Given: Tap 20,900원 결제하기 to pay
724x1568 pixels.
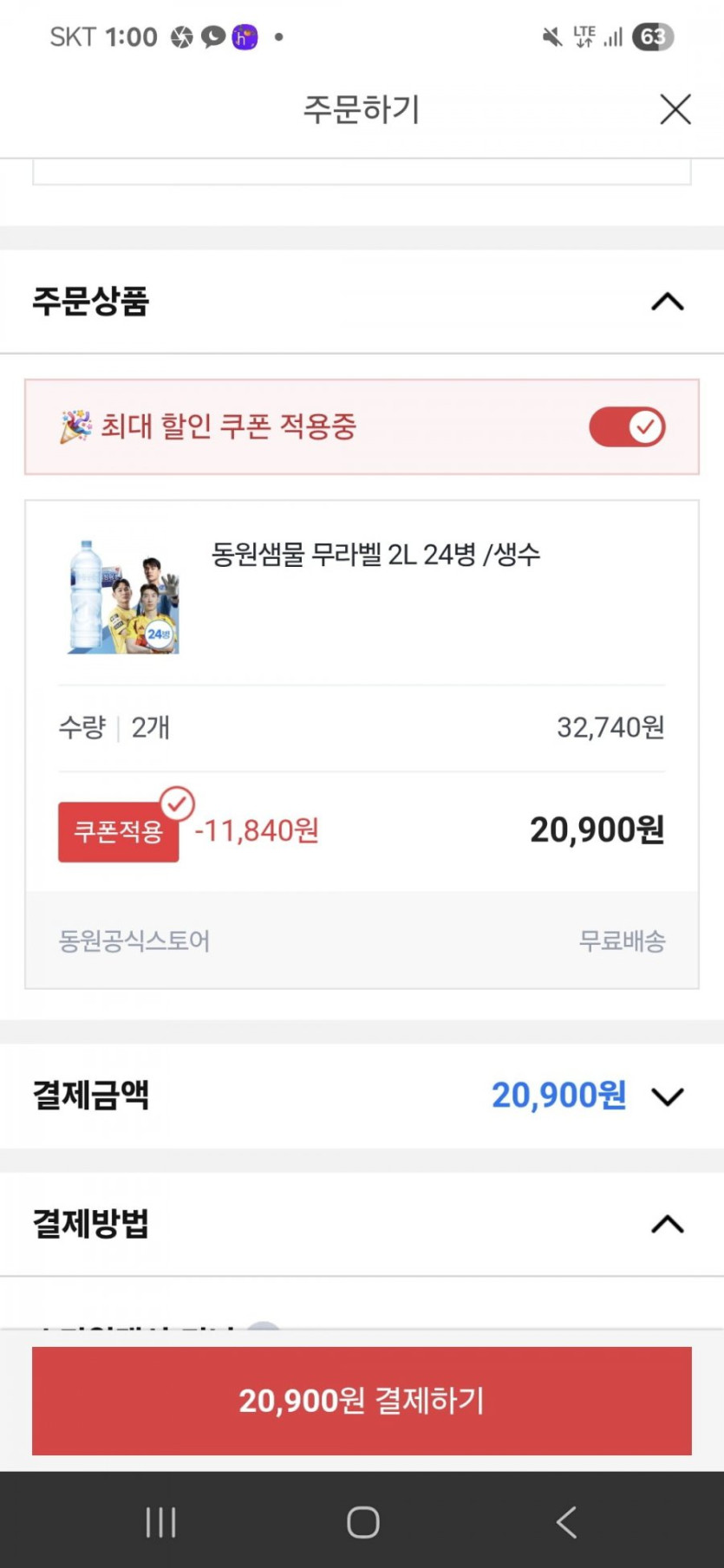Looking at the screenshot, I should [362, 1400].
